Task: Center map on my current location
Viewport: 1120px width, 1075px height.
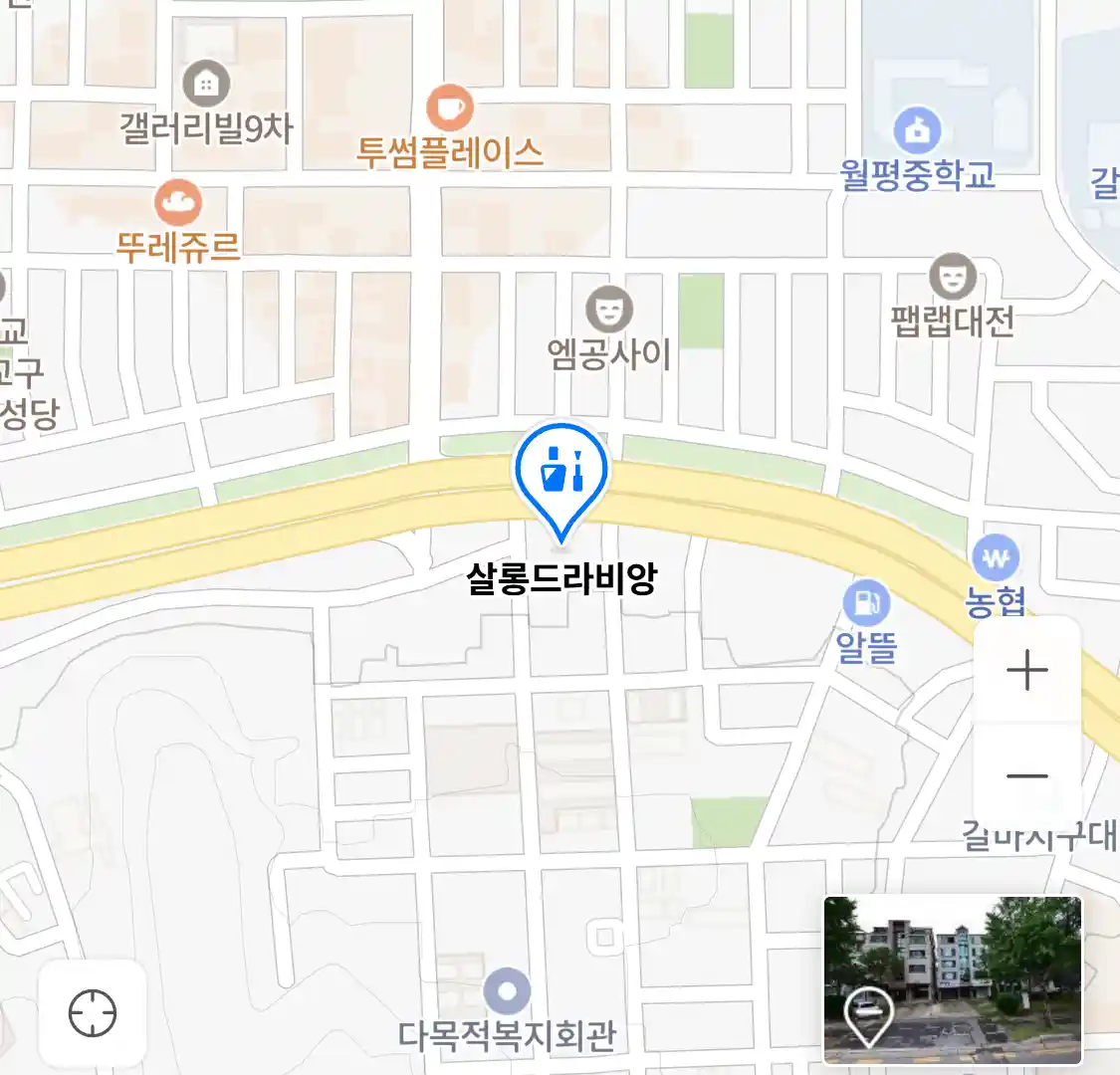Action: point(93,1014)
